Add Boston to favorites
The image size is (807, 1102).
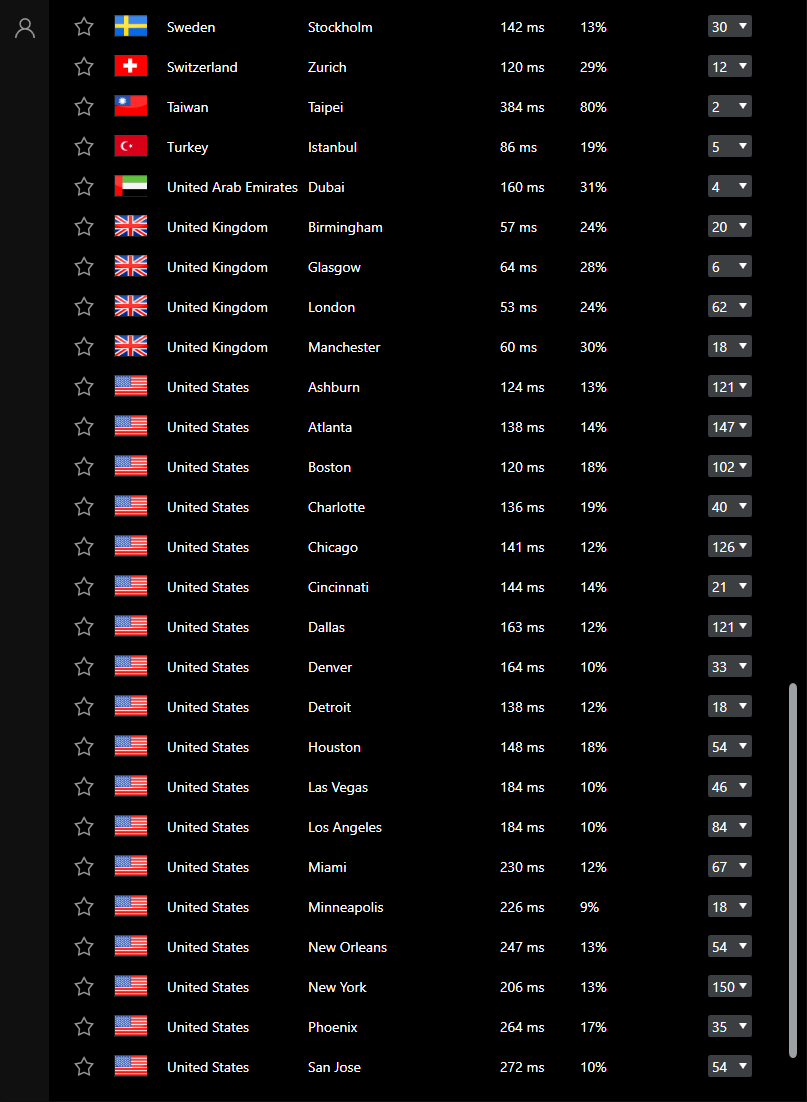pos(84,467)
